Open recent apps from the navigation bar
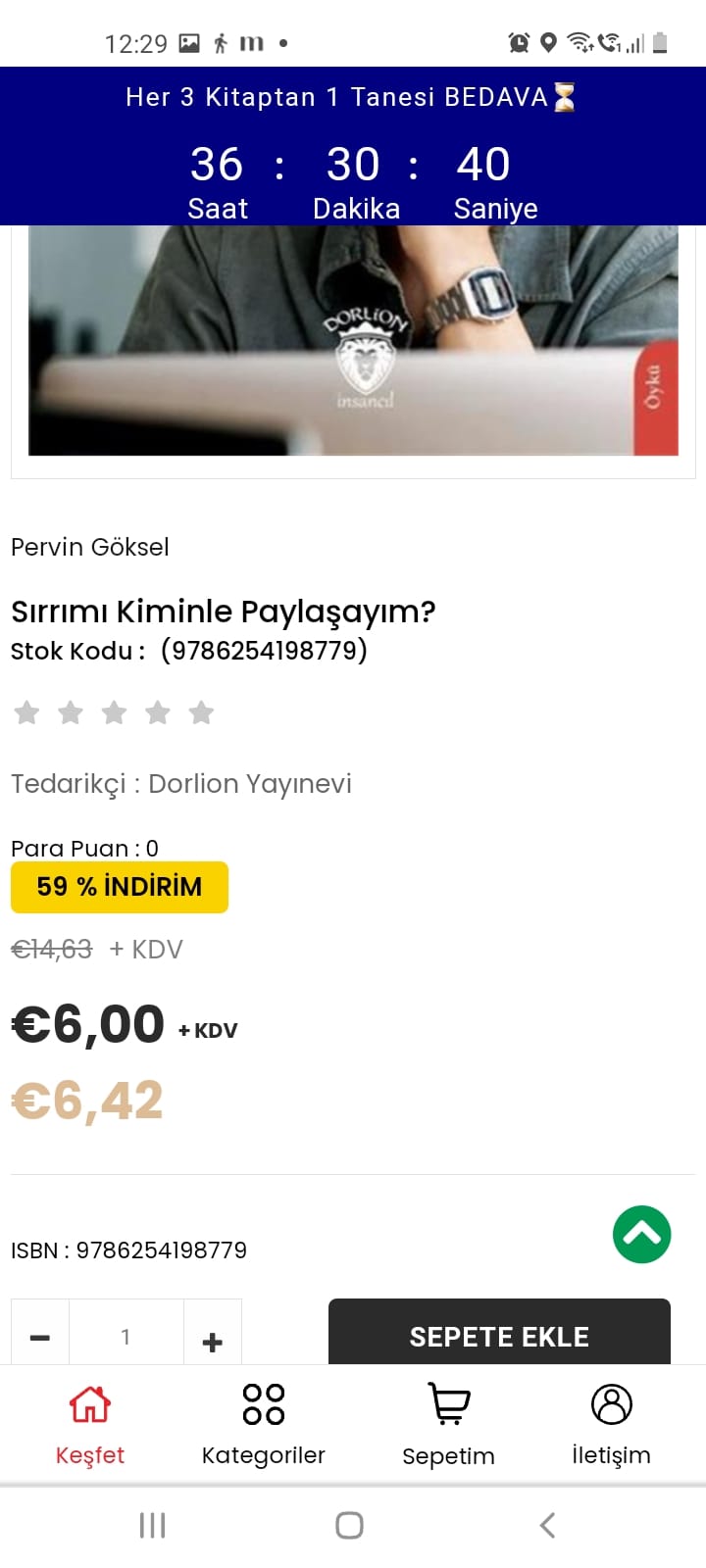The width and height of the screenshot is (706, 1568). click(152, 1525)
